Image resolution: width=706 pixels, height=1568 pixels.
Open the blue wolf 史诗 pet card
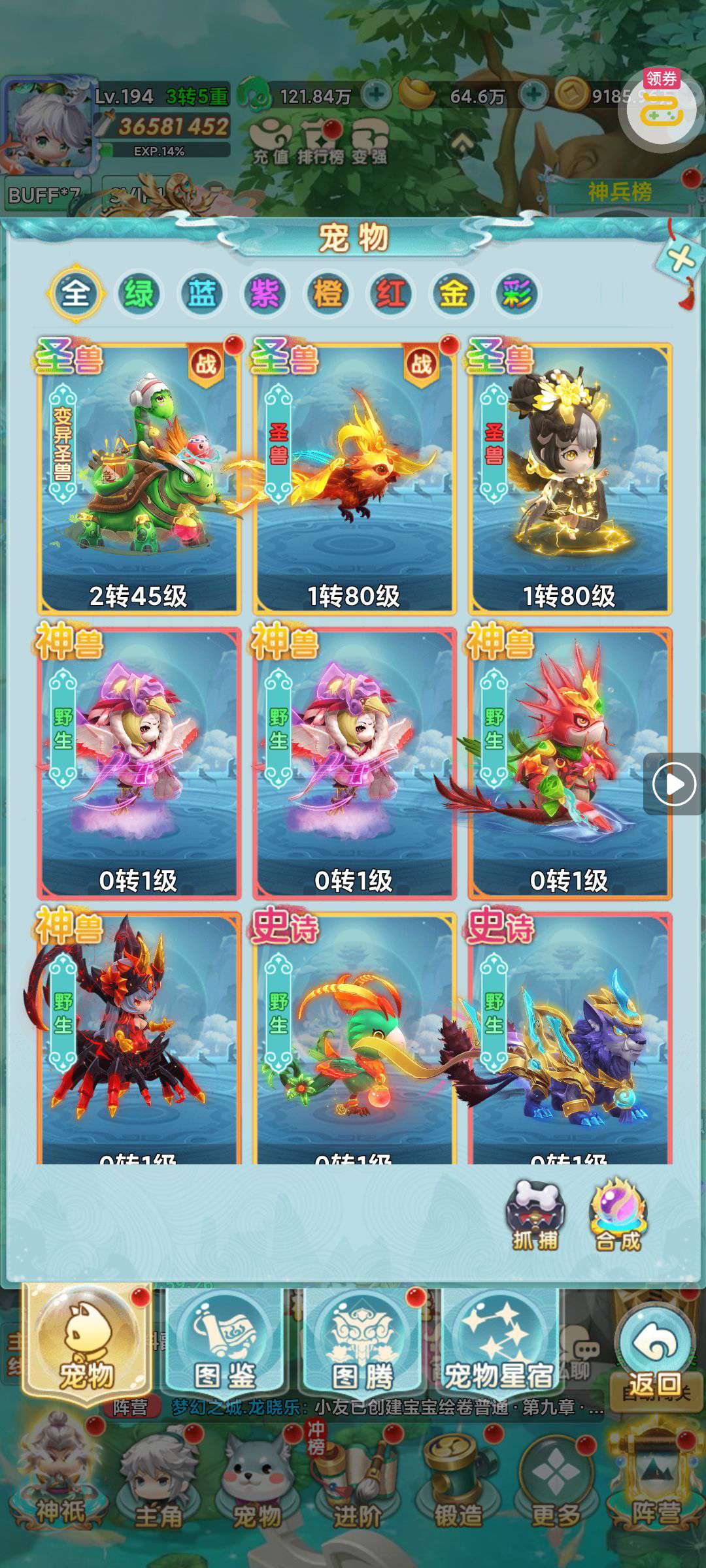point(569,1039)
